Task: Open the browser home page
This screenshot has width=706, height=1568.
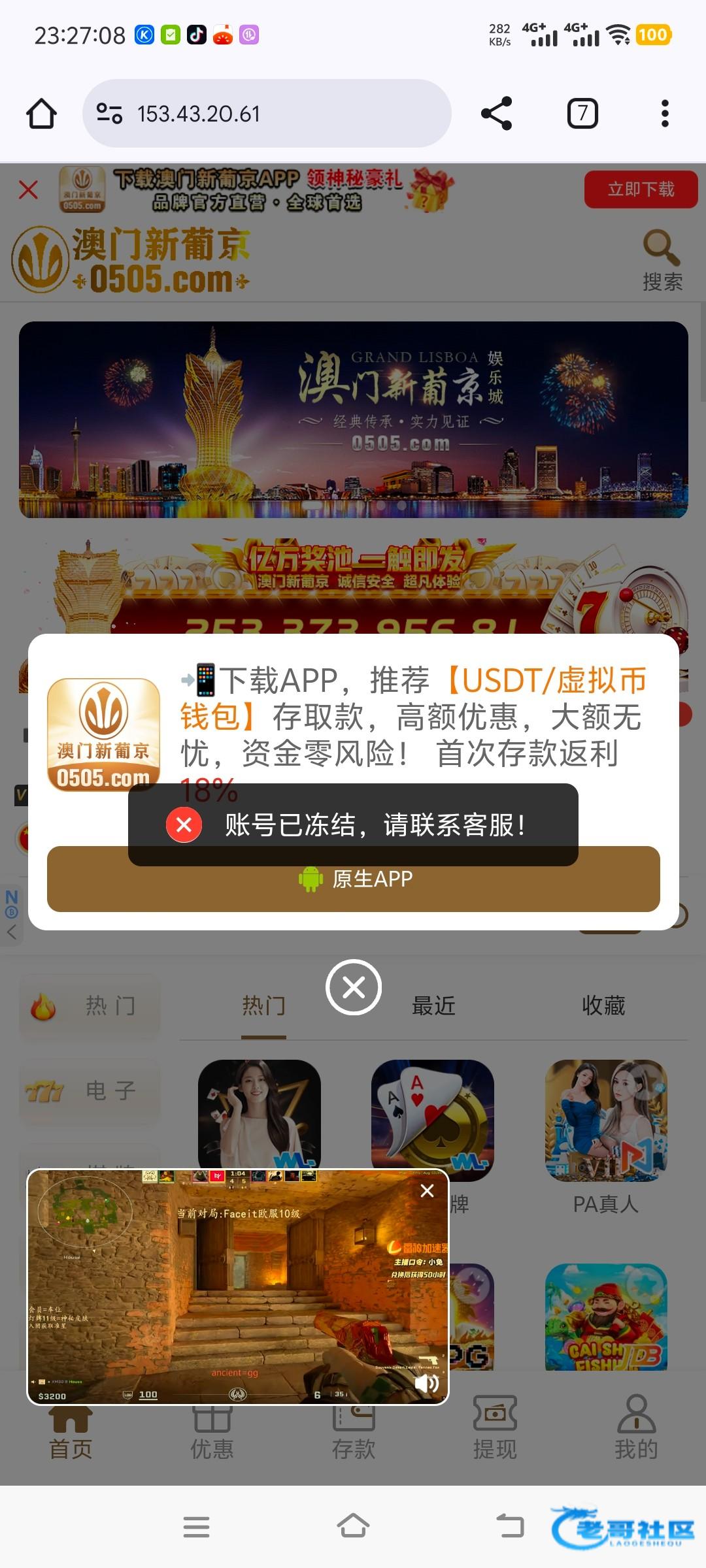Action: pos(41,114)
